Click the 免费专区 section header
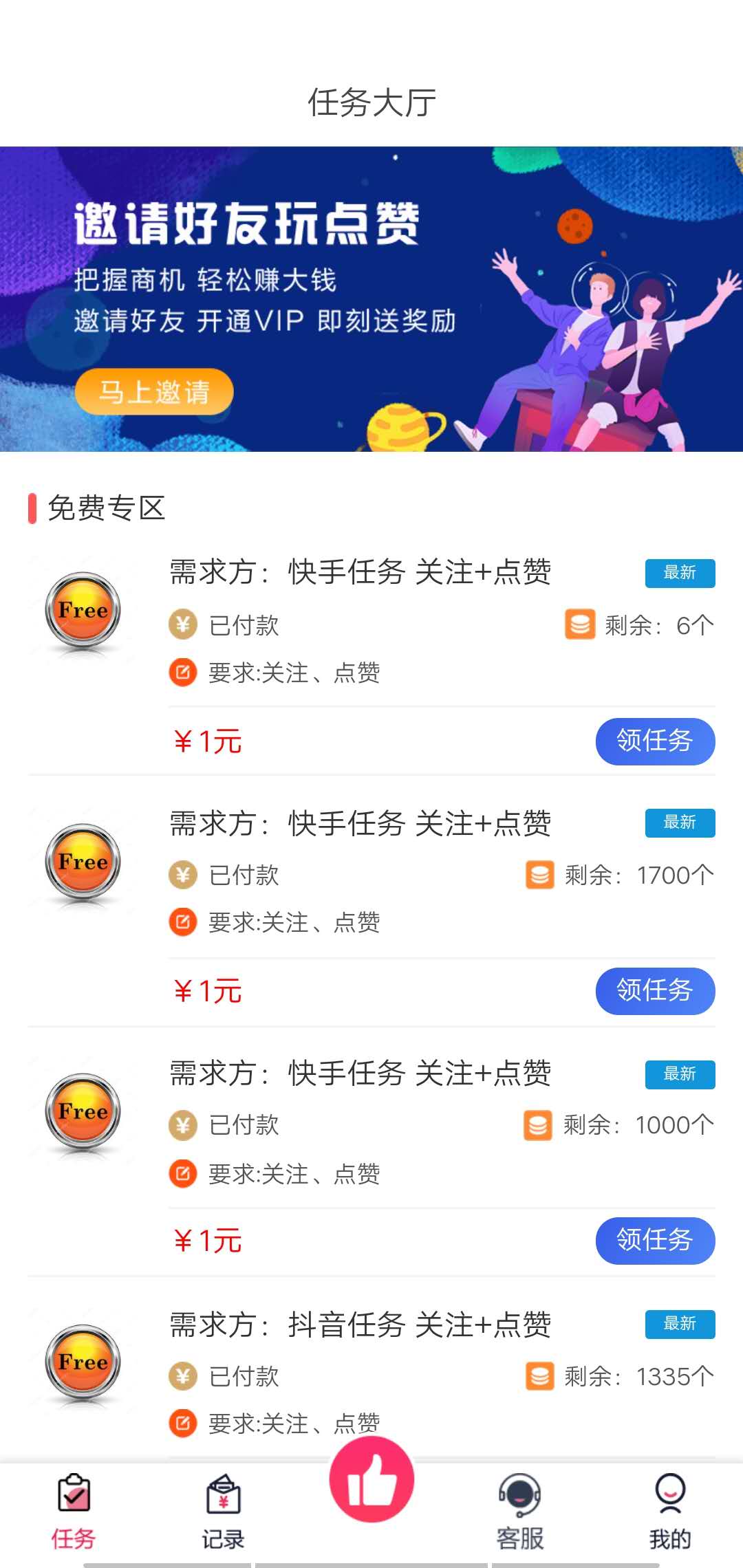 tap(107, 509)
